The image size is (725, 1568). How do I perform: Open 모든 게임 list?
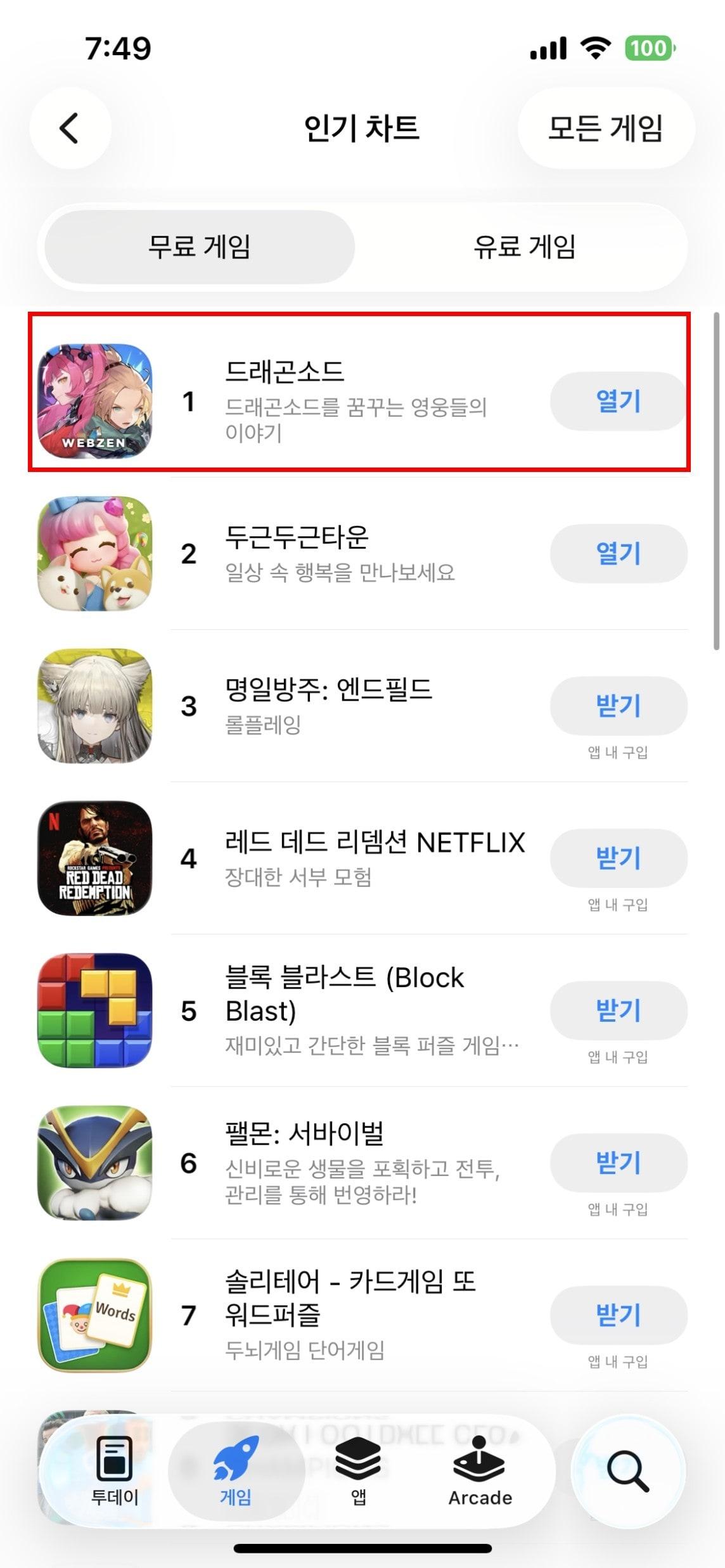click(x=606, y=128)
